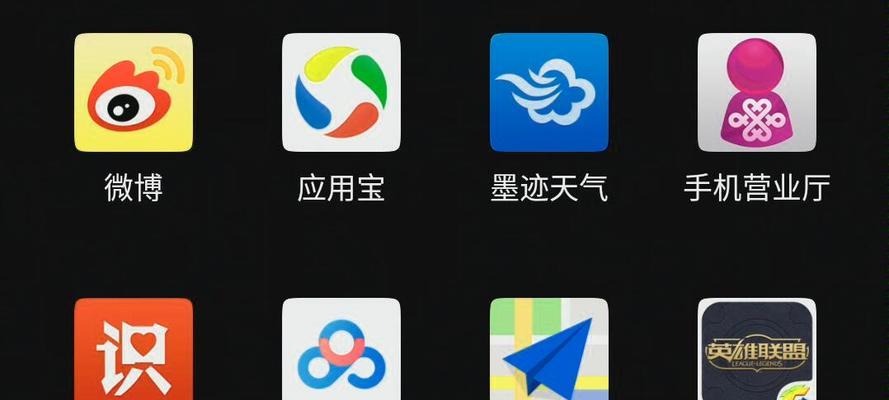Launch the orange 识 app
Viewport: 889px width, 400px height.
pos(133,350)
